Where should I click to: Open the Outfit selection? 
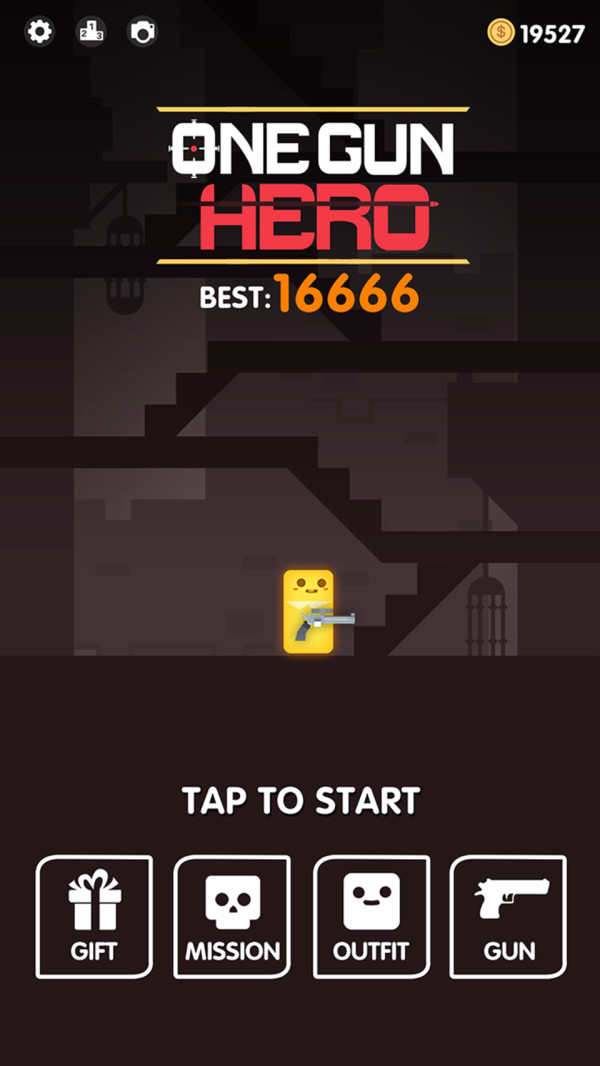[371, 916]
